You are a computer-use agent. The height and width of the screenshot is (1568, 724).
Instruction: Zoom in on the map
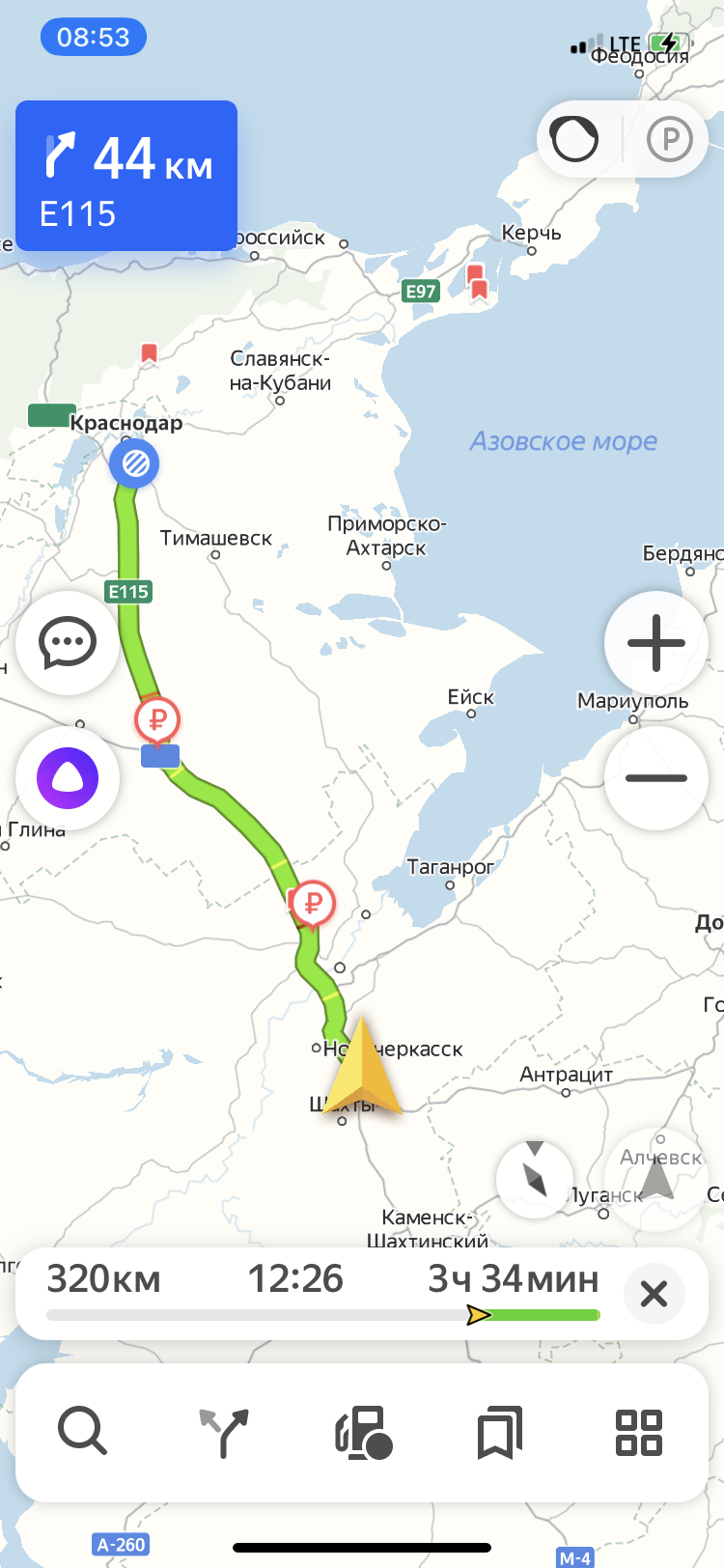(656, 643)
